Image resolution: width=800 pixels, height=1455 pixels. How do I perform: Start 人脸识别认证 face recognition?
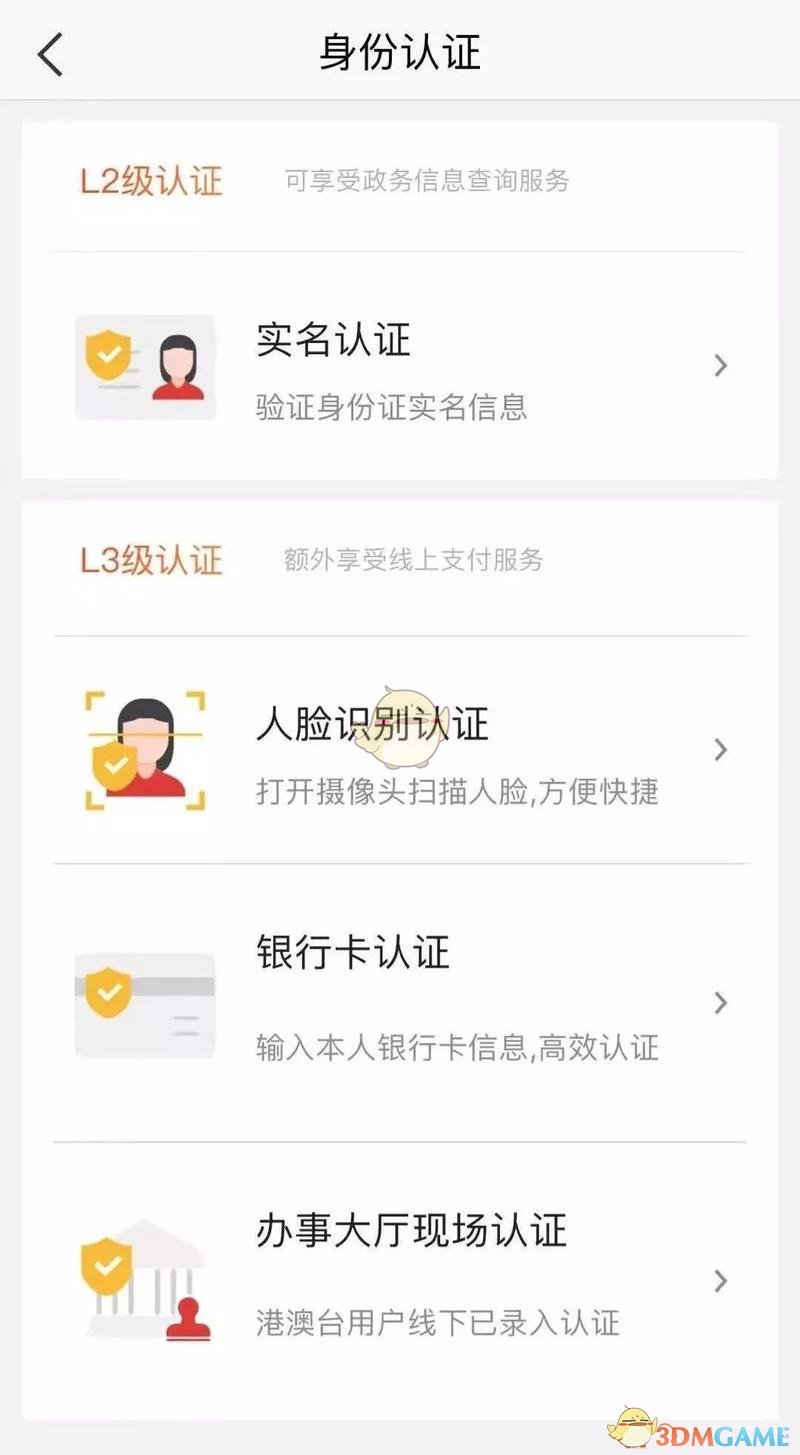click(x=400, y=750)
